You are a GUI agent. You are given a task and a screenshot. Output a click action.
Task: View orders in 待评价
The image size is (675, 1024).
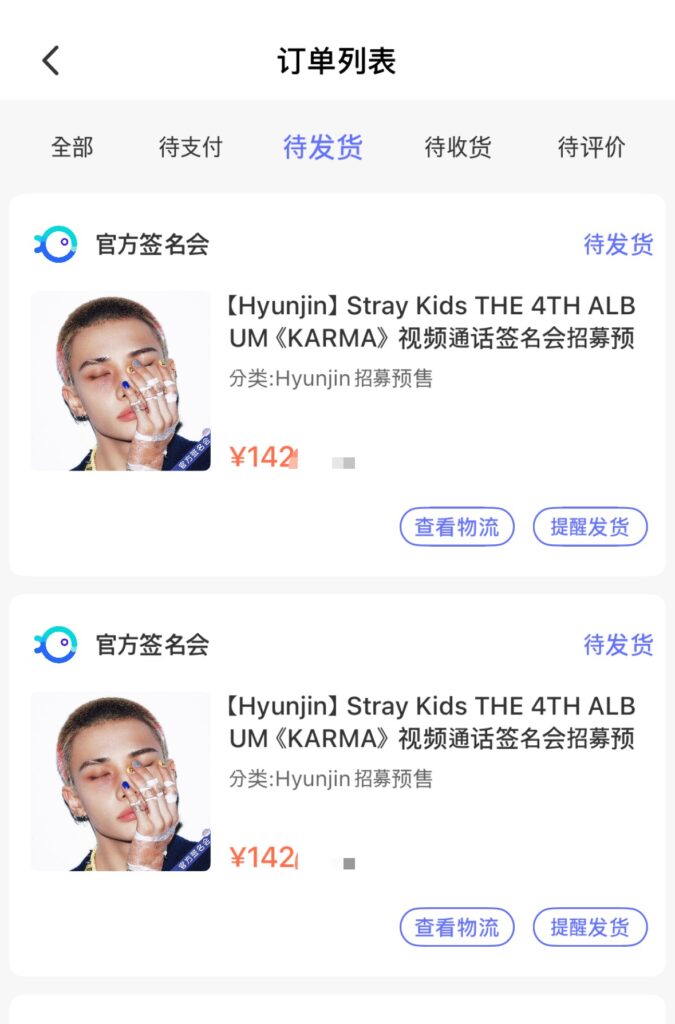[591, 148]
